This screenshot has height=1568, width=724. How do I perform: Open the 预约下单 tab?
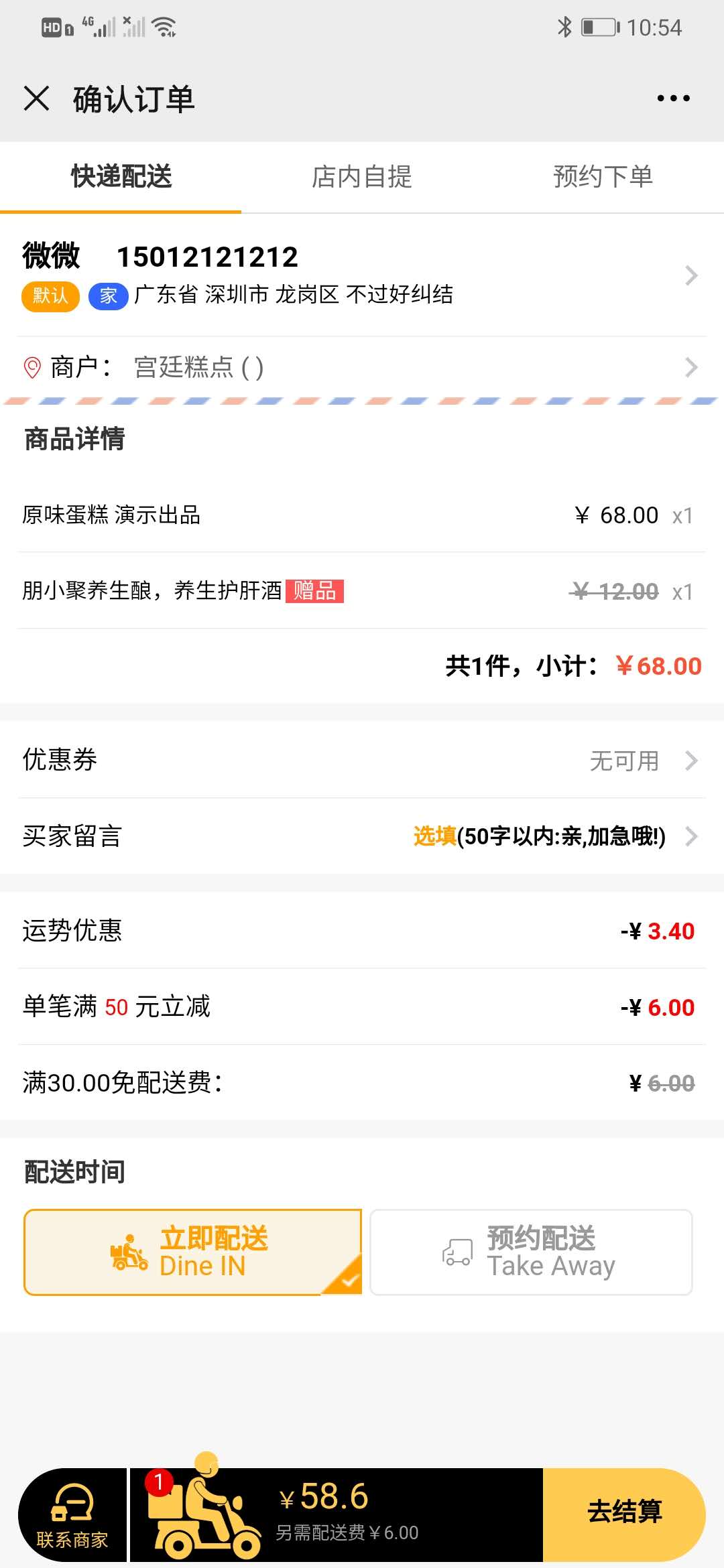[x=603, y=176]
